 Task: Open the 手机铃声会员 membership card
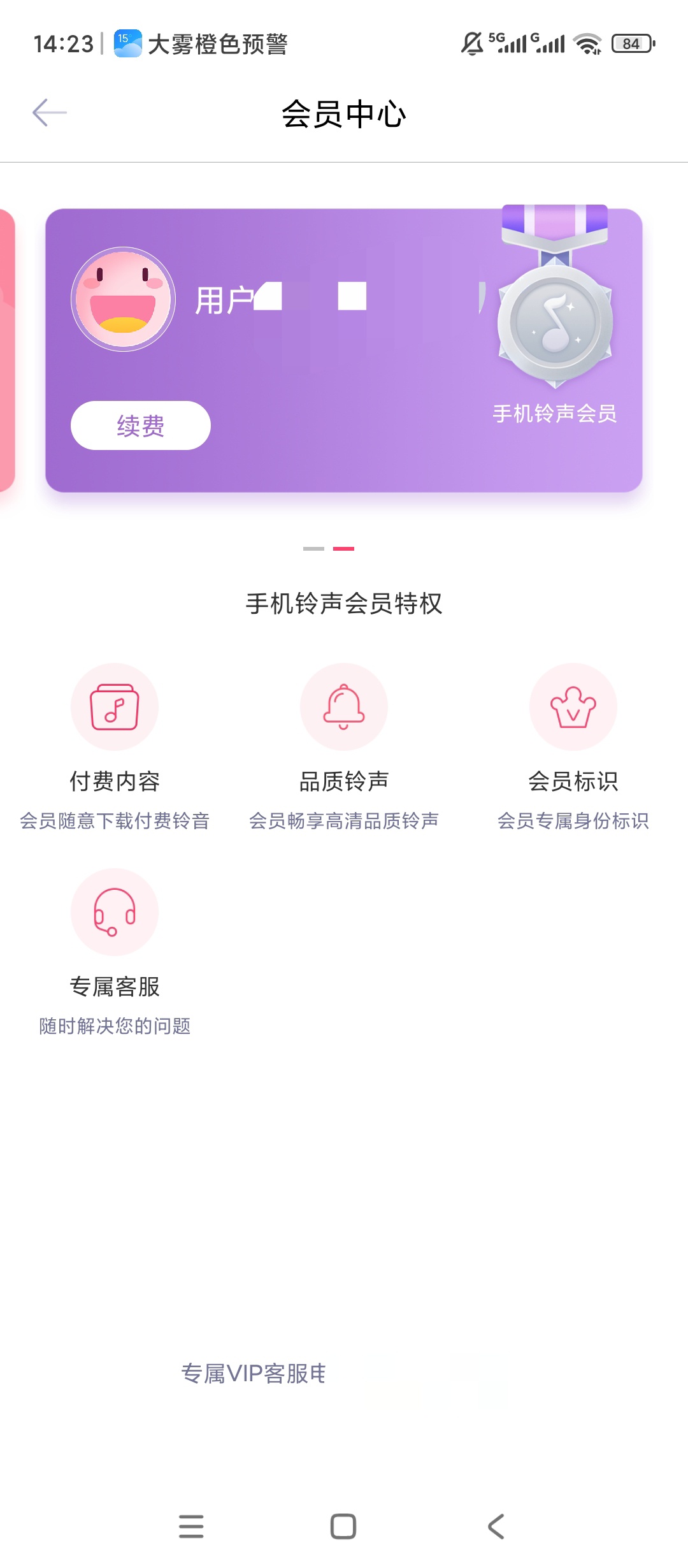[x=343, y=350]
